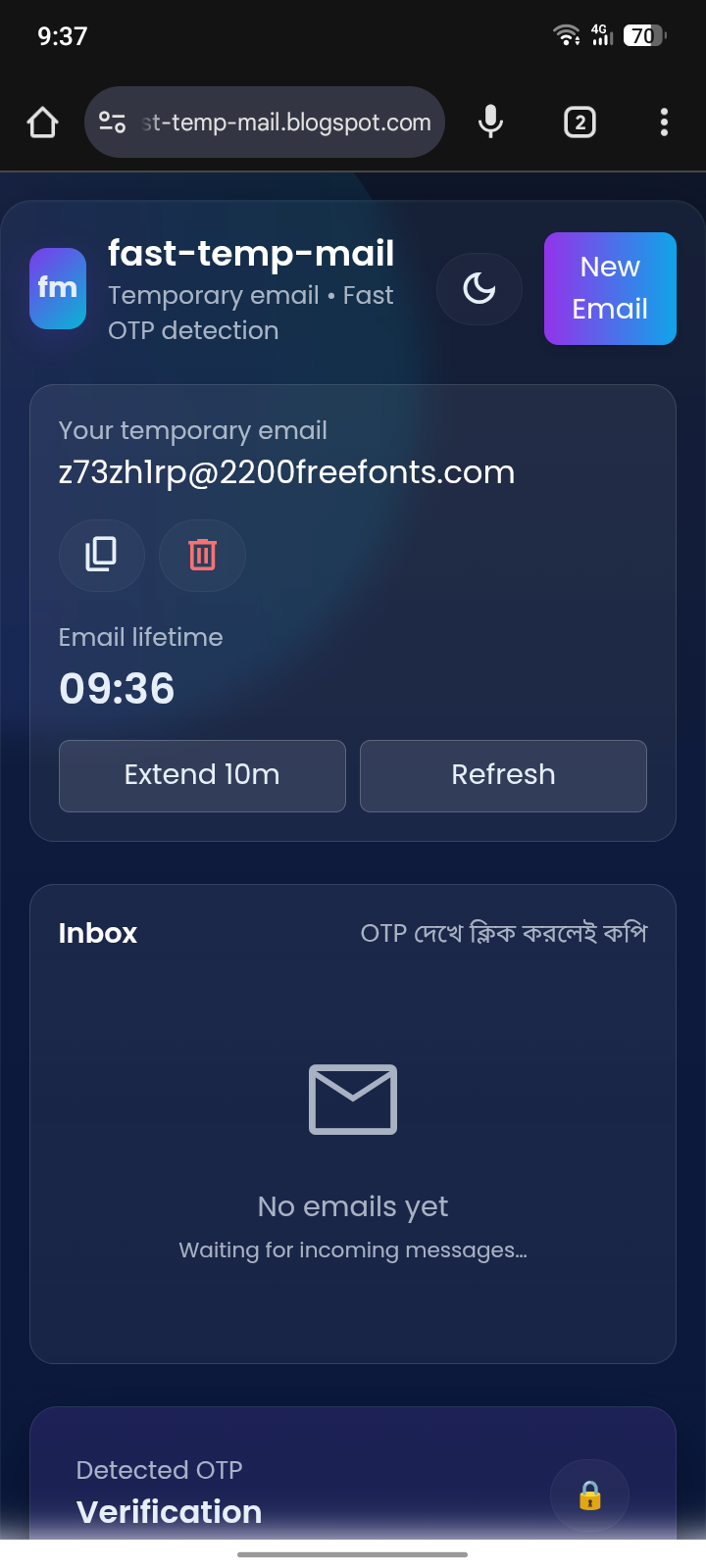Generate a New Email address
This screenshot has width=706, height=1568.
pos(610,288)
